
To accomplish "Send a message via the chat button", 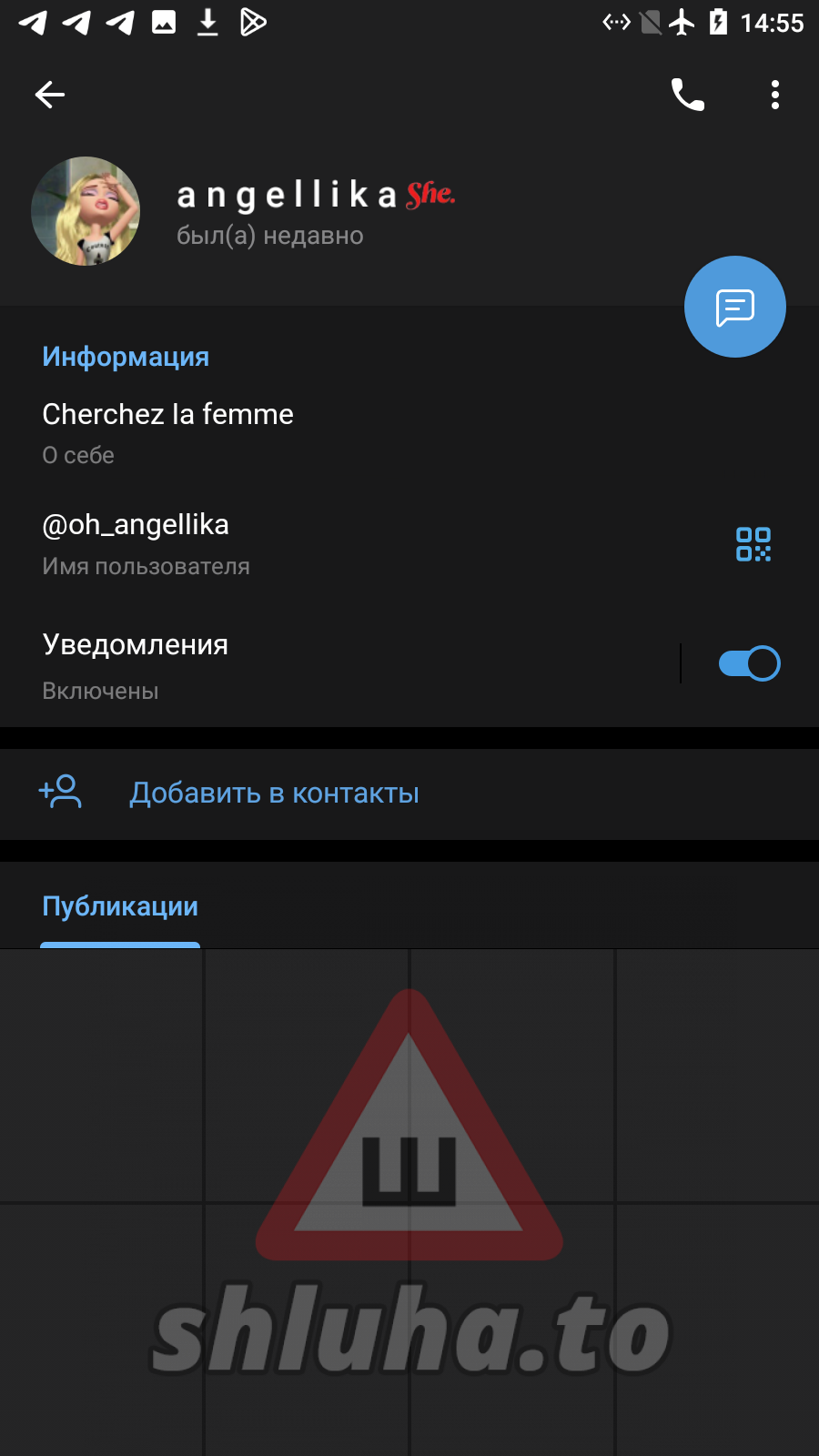I will point(734,308).
